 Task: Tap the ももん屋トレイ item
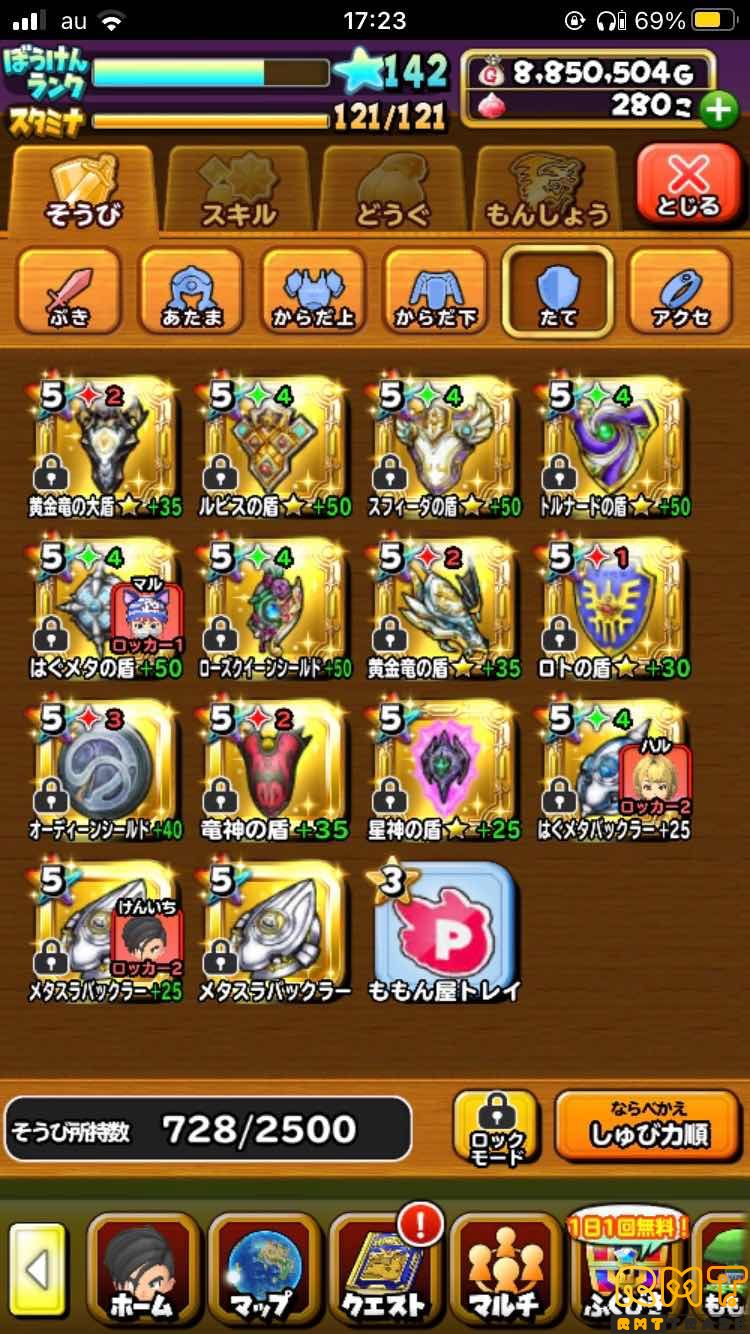(x=443, y=930)
